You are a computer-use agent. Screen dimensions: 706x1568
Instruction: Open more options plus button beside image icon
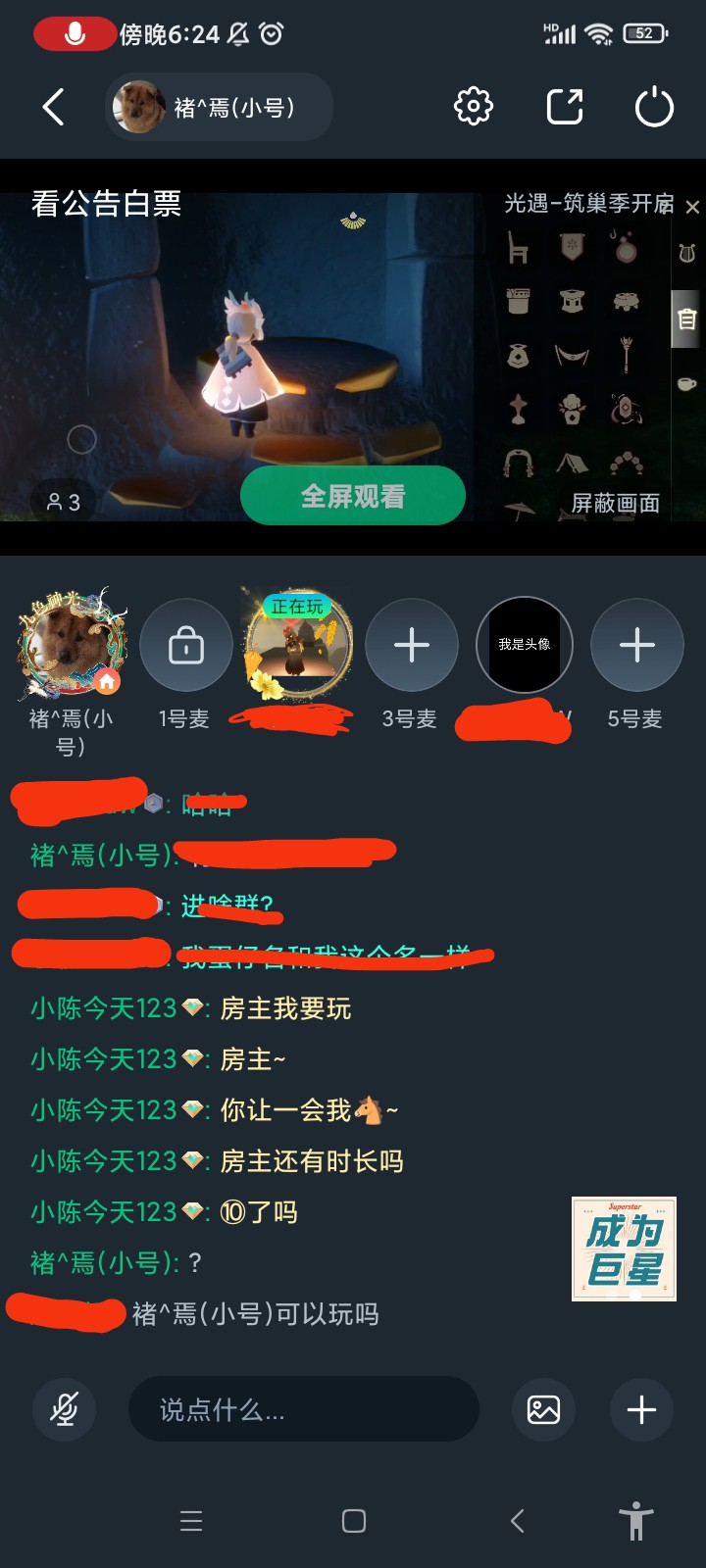click(x=641, y=1409)
